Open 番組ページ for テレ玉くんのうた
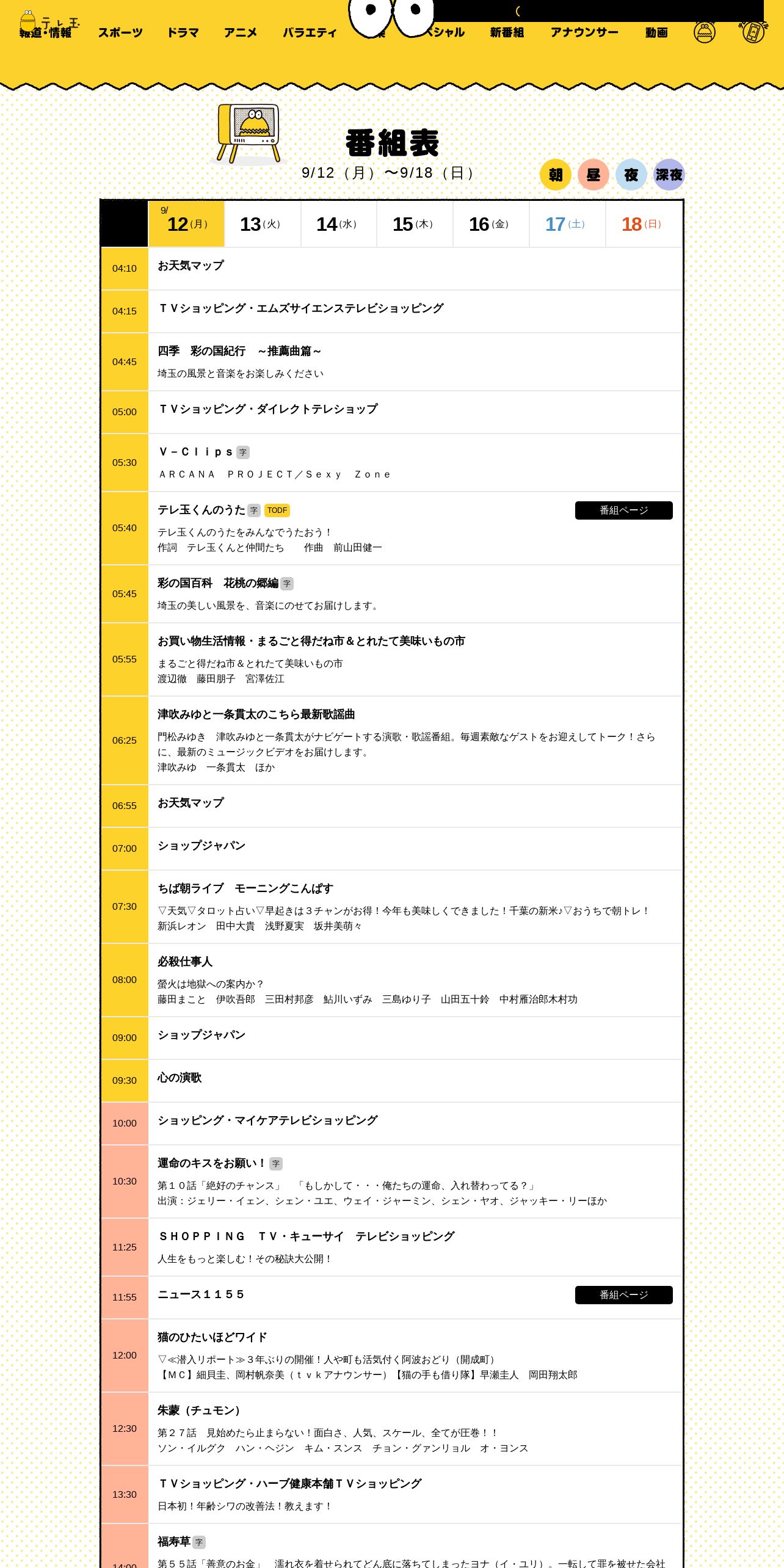784x1568 pixels. (x=624, y=510)
